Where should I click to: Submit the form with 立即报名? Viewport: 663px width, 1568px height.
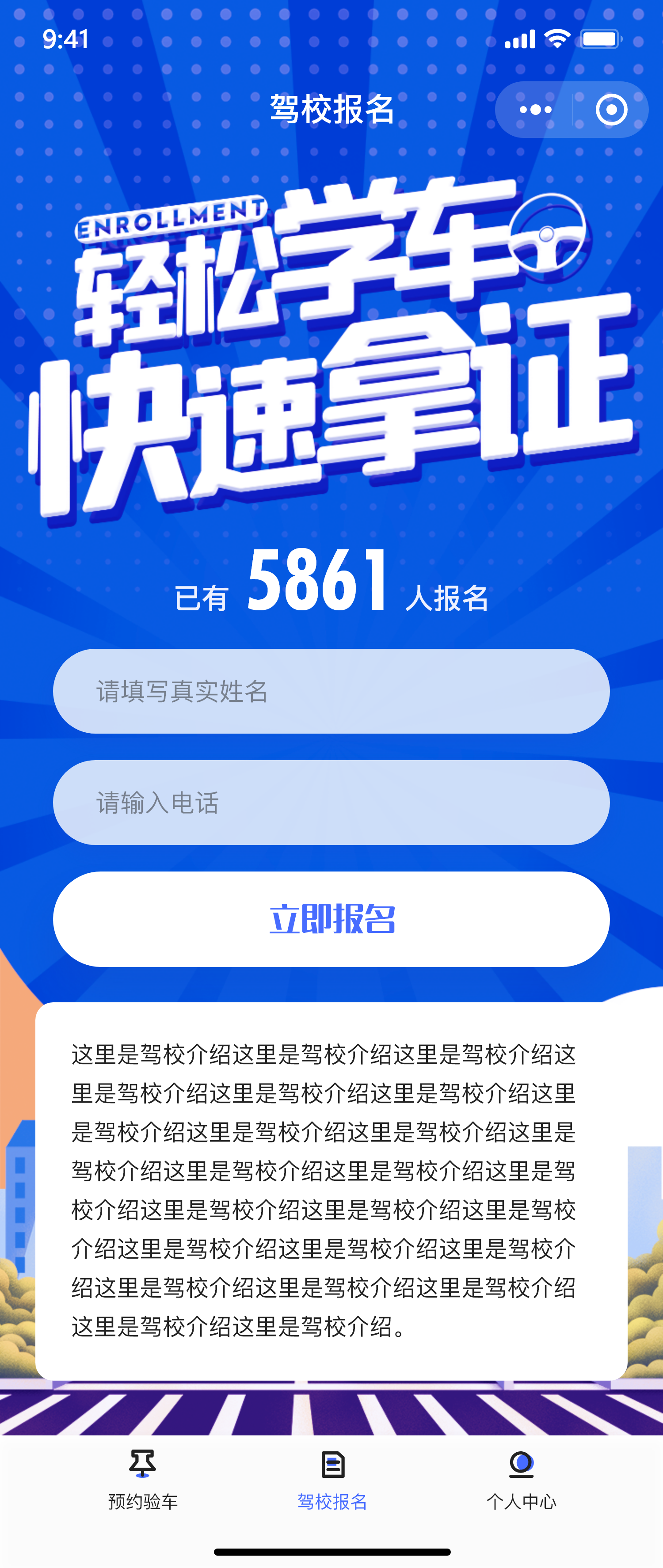tap(331, 918)
